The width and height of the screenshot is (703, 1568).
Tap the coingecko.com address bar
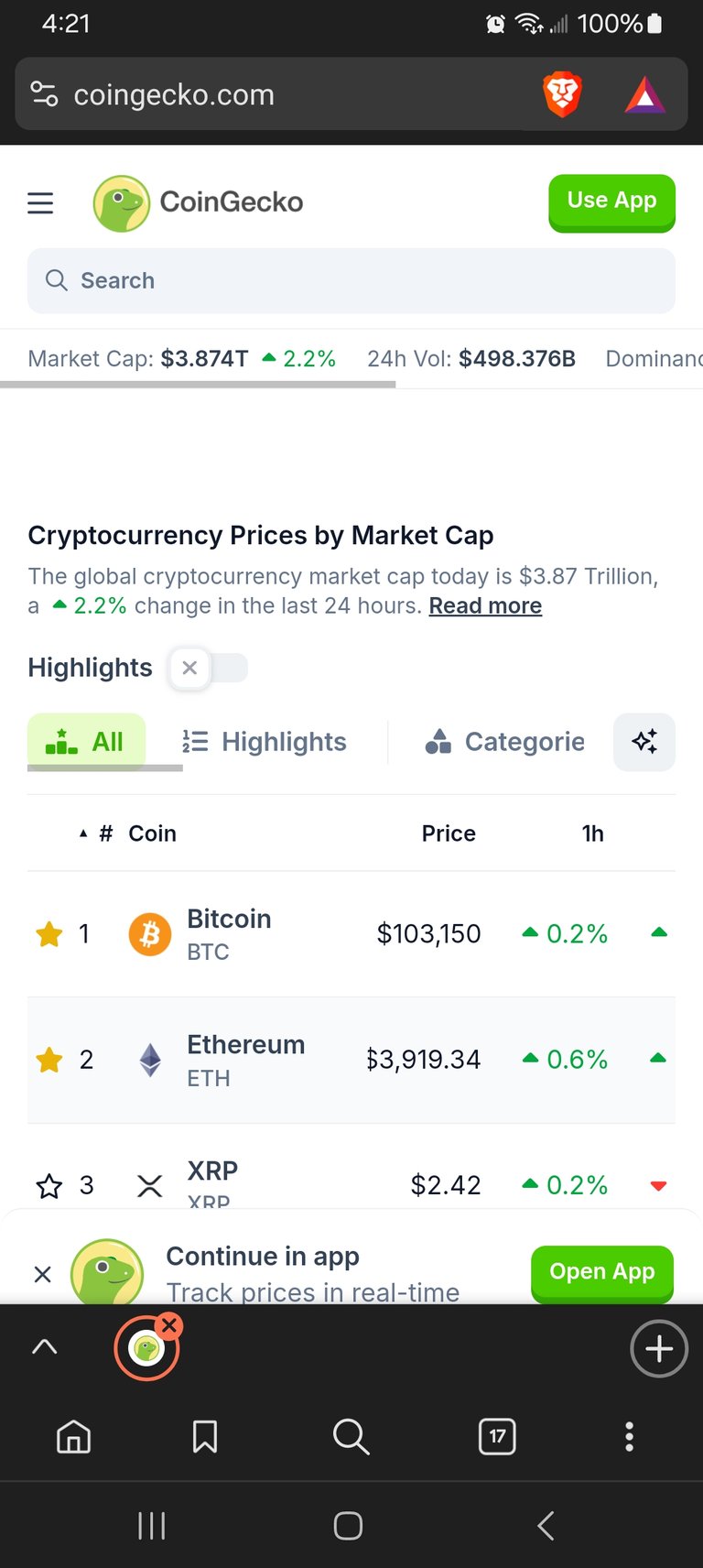(x=275, y=94)
